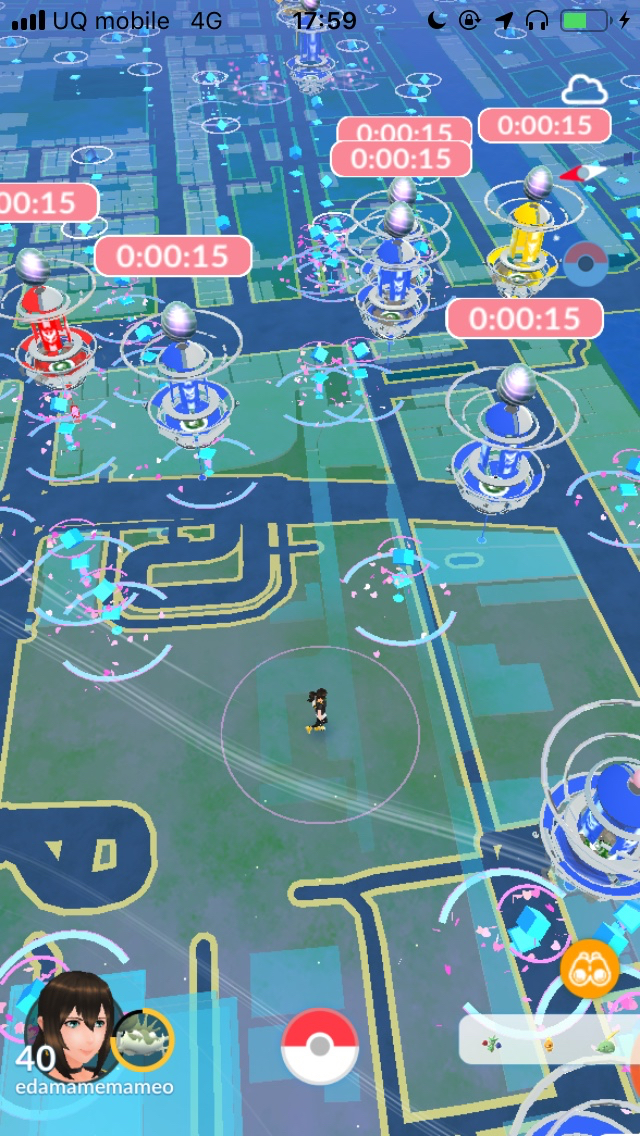Open the main menu Poké Ball button

click(x=320, y=1046)
